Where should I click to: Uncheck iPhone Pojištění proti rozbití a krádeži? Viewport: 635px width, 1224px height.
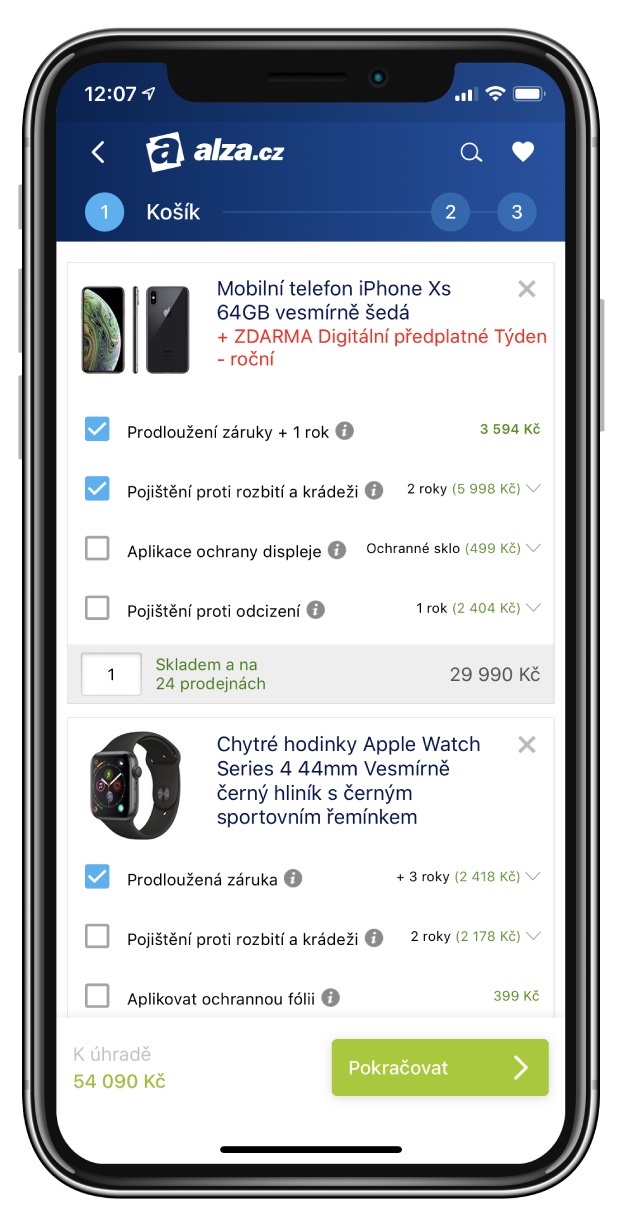coord(97,489)
